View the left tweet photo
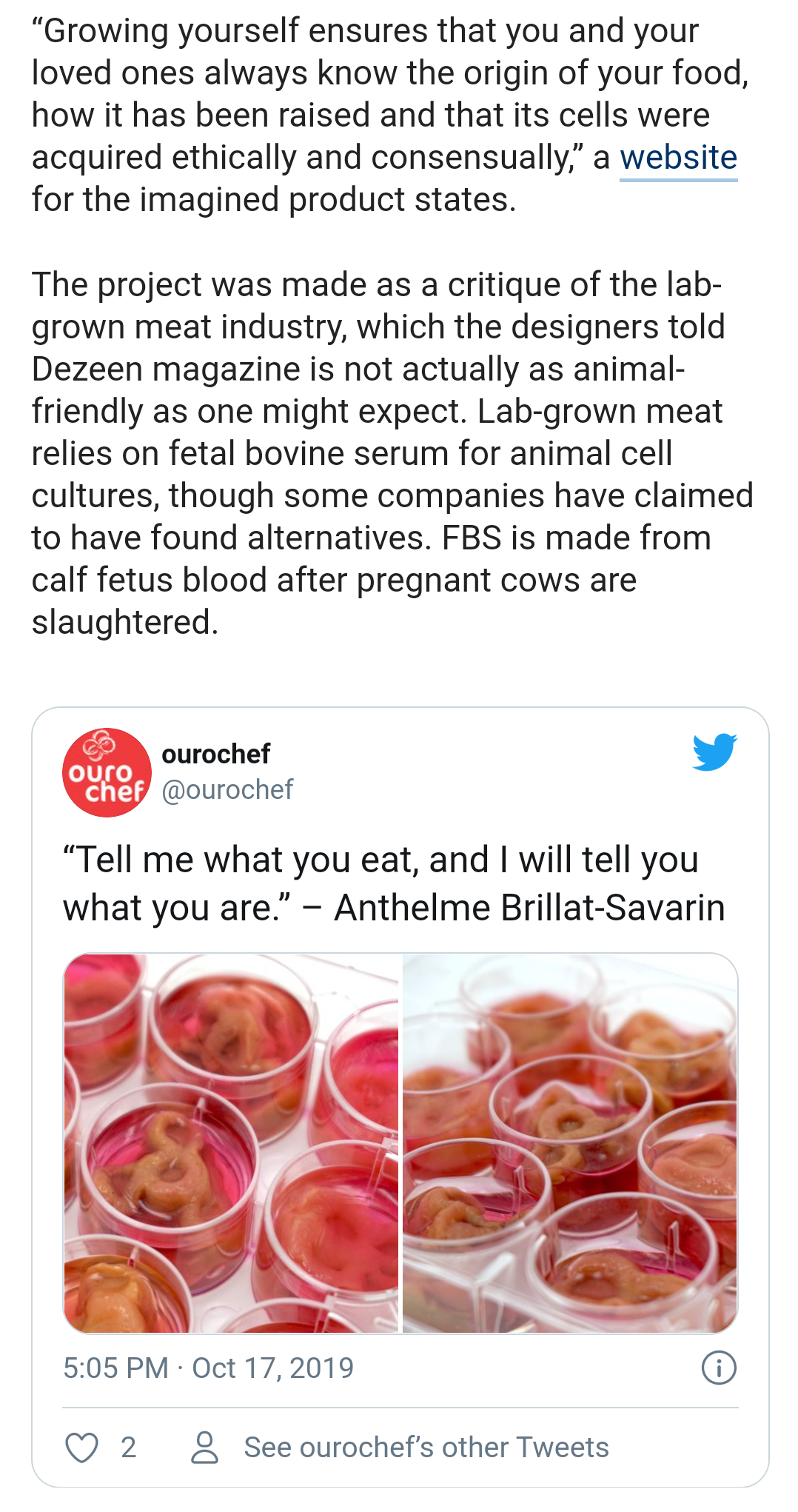Image resolution: width=798 pixels, height=1512 pixels. [x=231, y=1143]
